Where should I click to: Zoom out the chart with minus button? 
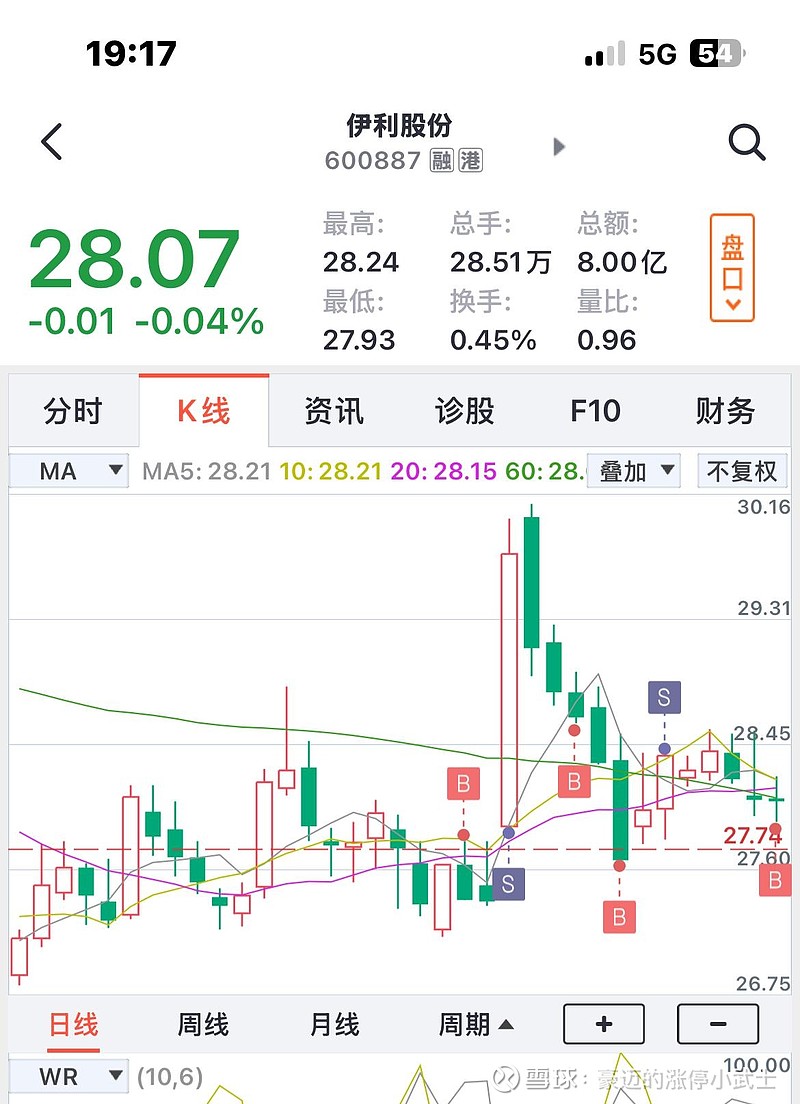pos(718,1024)
